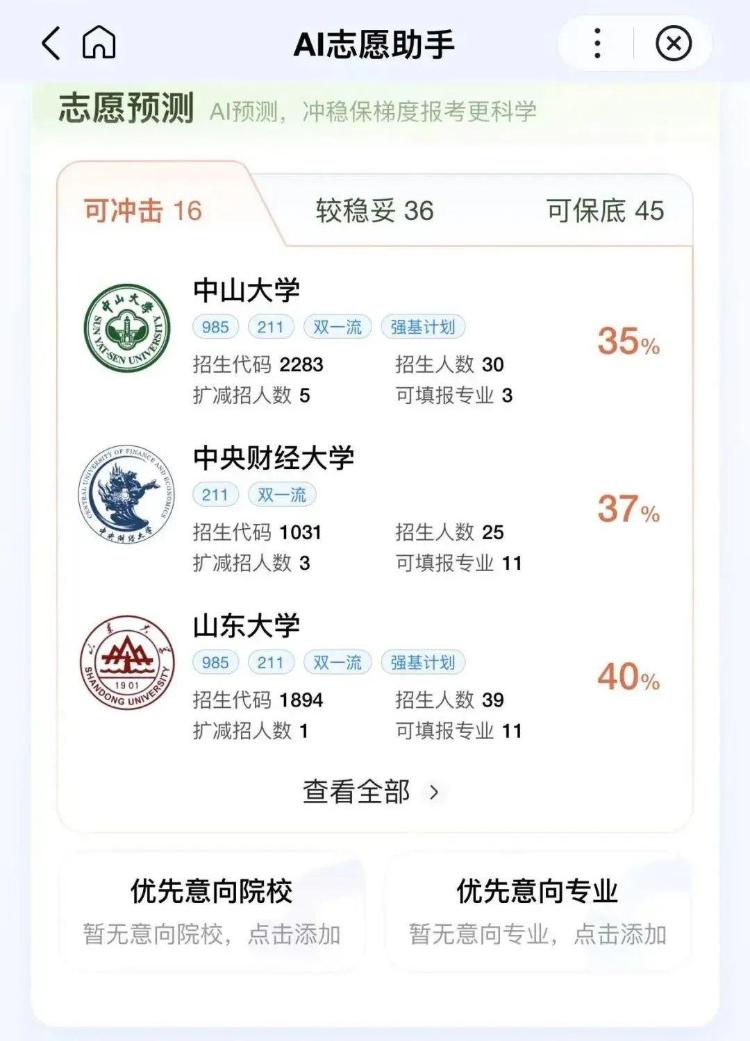Open the three-dot menu at top right

597,43
